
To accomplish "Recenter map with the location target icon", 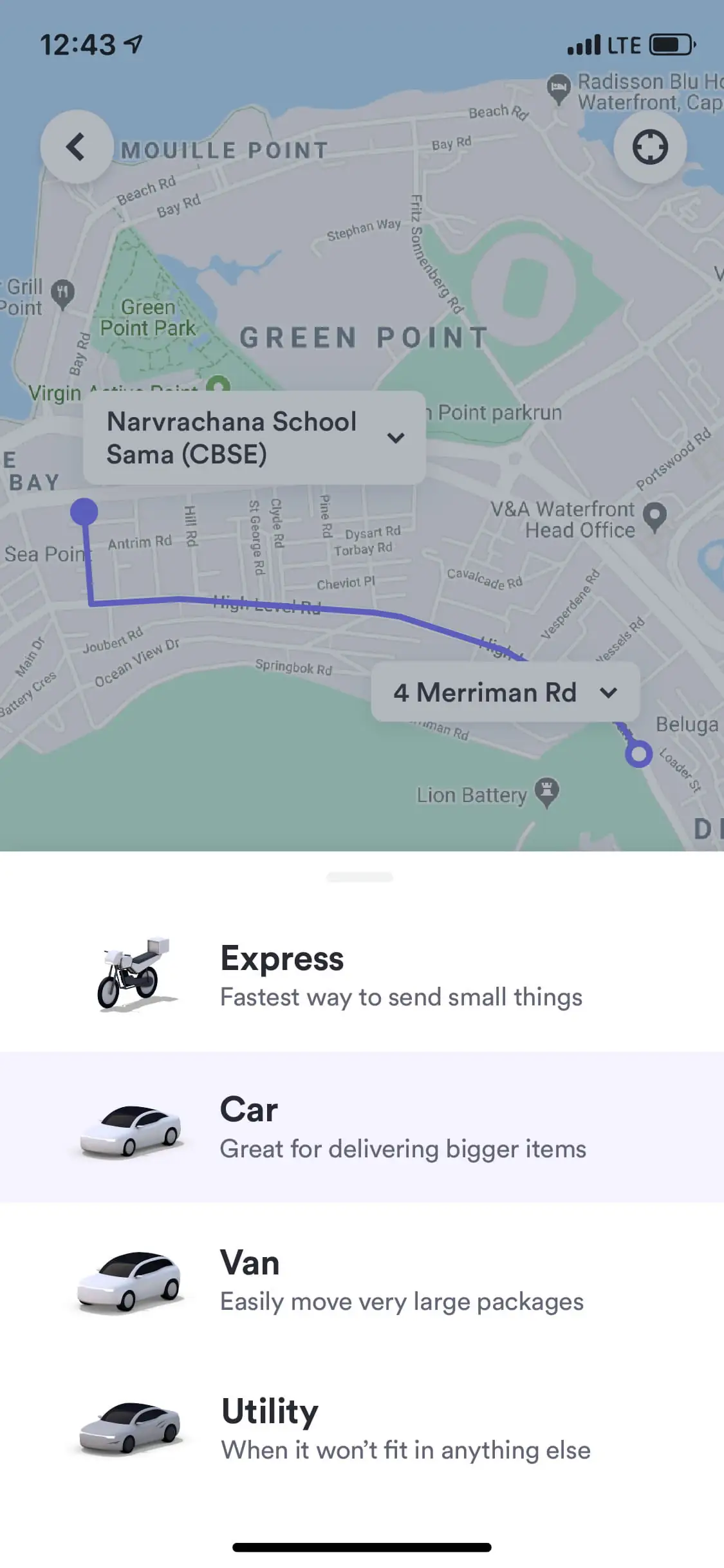I will 649,147.
